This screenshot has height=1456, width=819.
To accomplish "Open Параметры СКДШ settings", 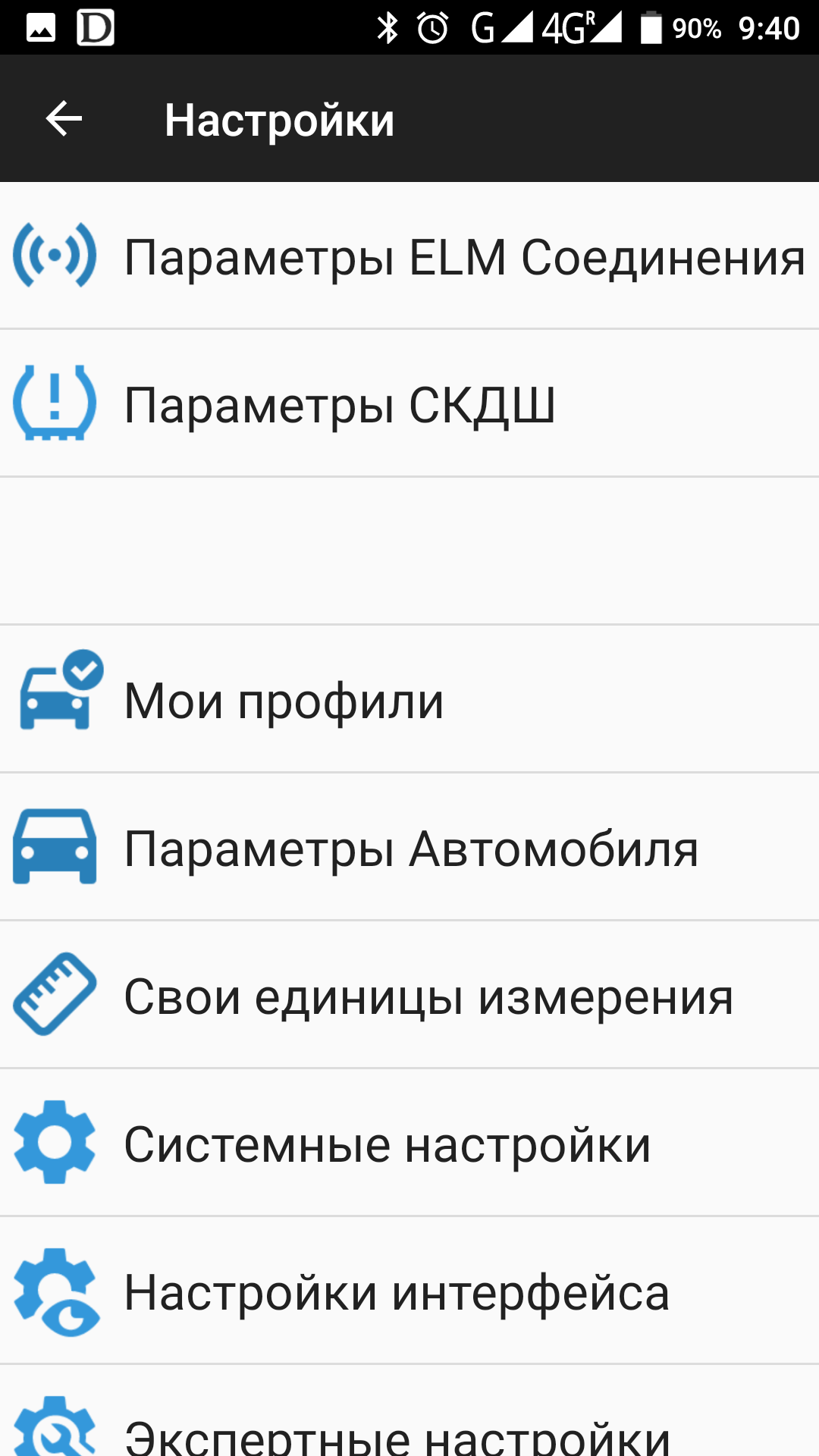I will tap(409, 403).
